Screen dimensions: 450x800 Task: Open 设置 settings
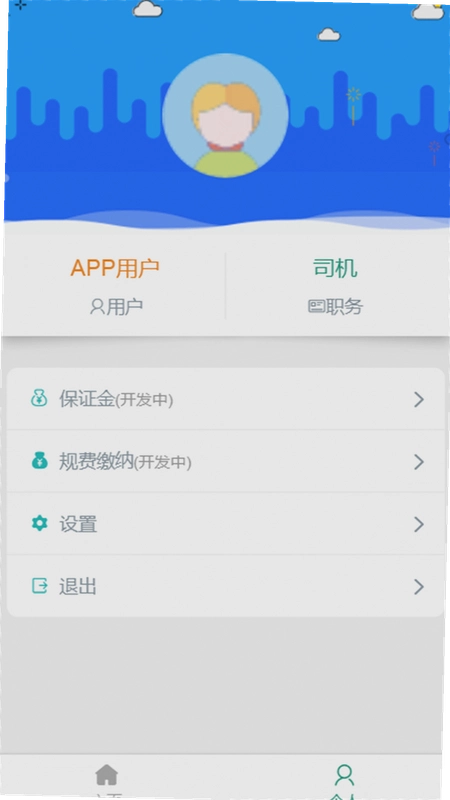[x=226, y=524]
